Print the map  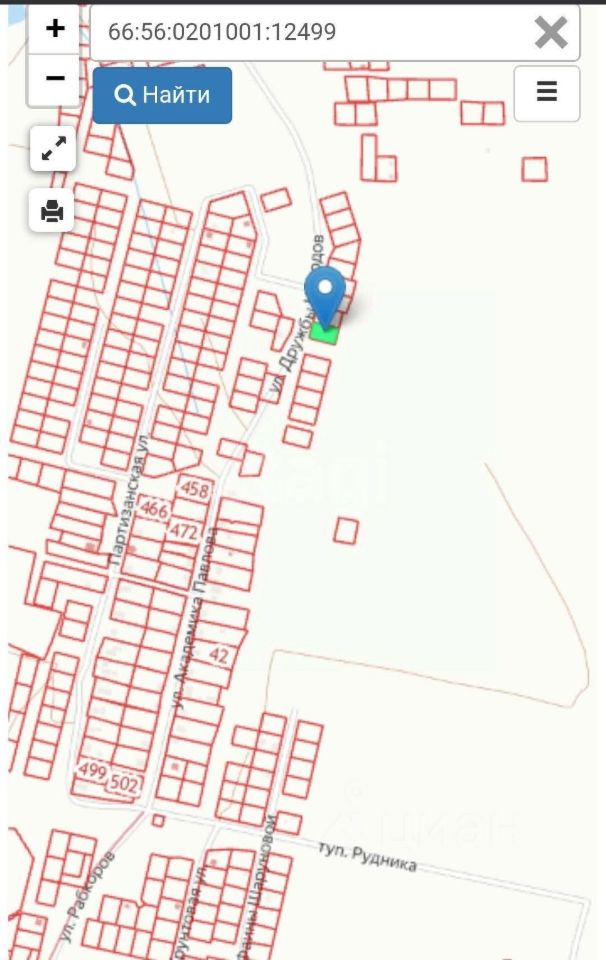53,211
